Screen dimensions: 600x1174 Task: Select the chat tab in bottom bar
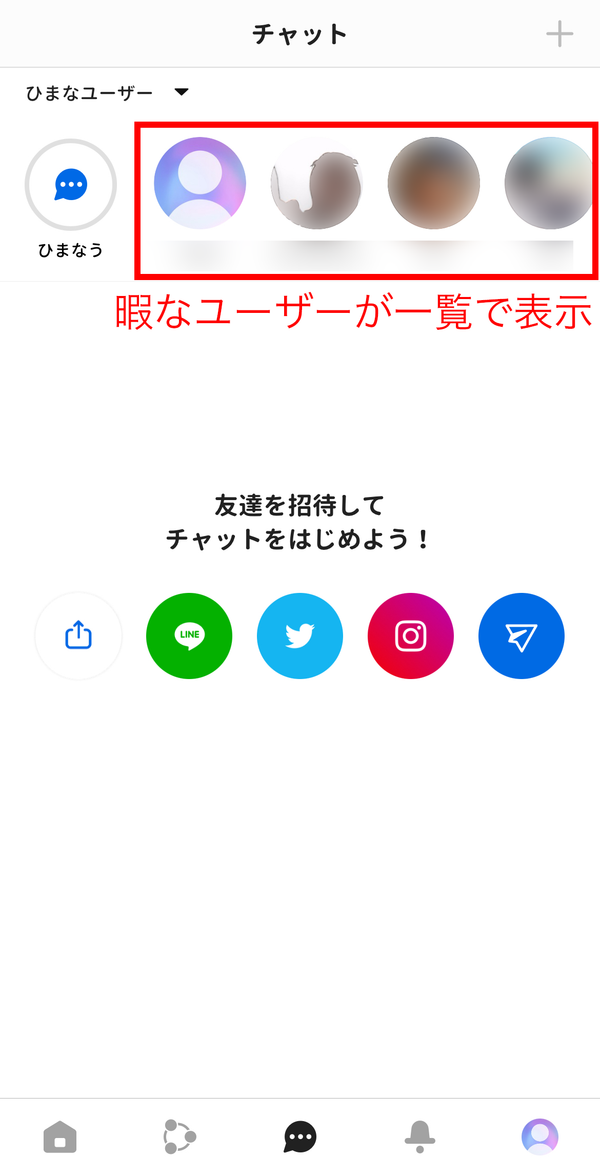(x=300, y=1137)
